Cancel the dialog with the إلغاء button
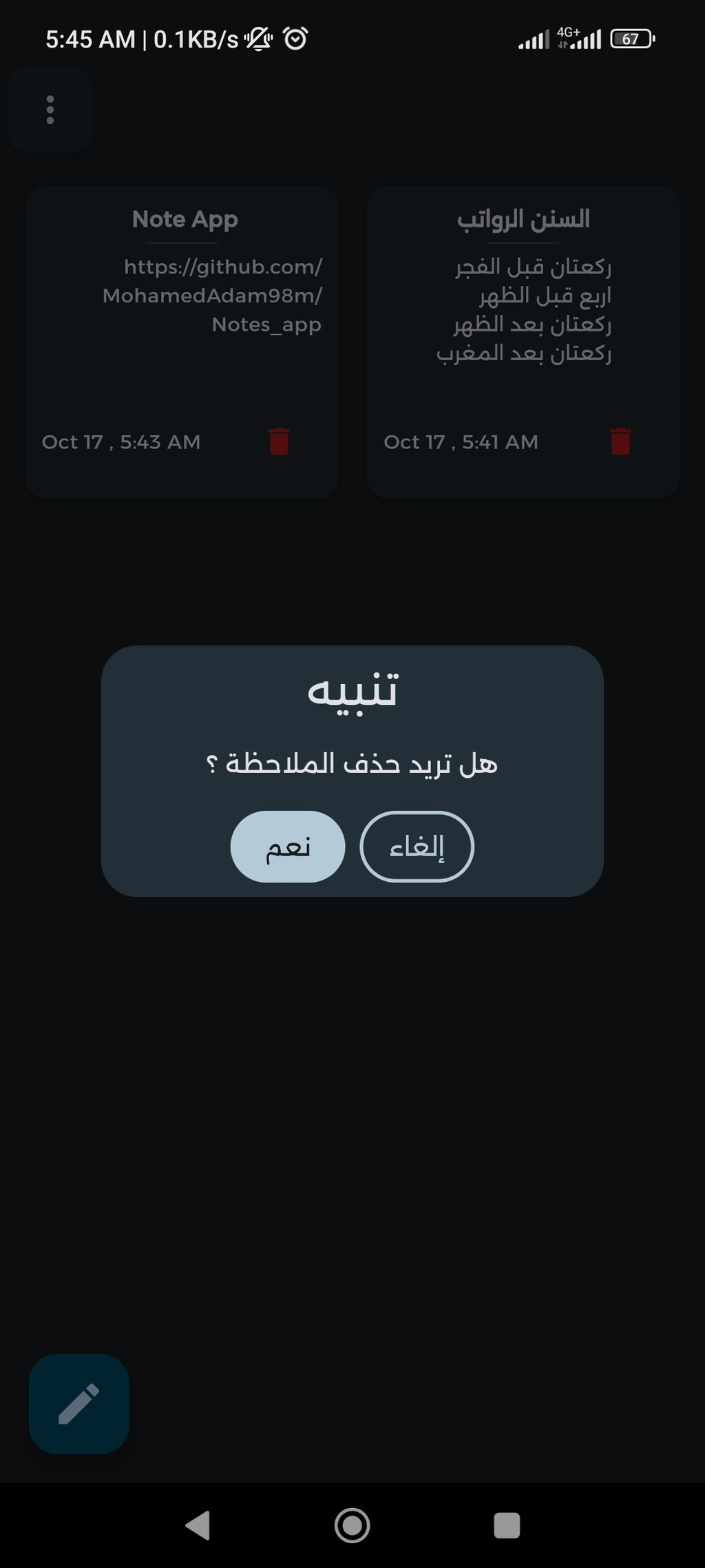Viewport: 705px width, 1568px height. (x=417, y=846)
